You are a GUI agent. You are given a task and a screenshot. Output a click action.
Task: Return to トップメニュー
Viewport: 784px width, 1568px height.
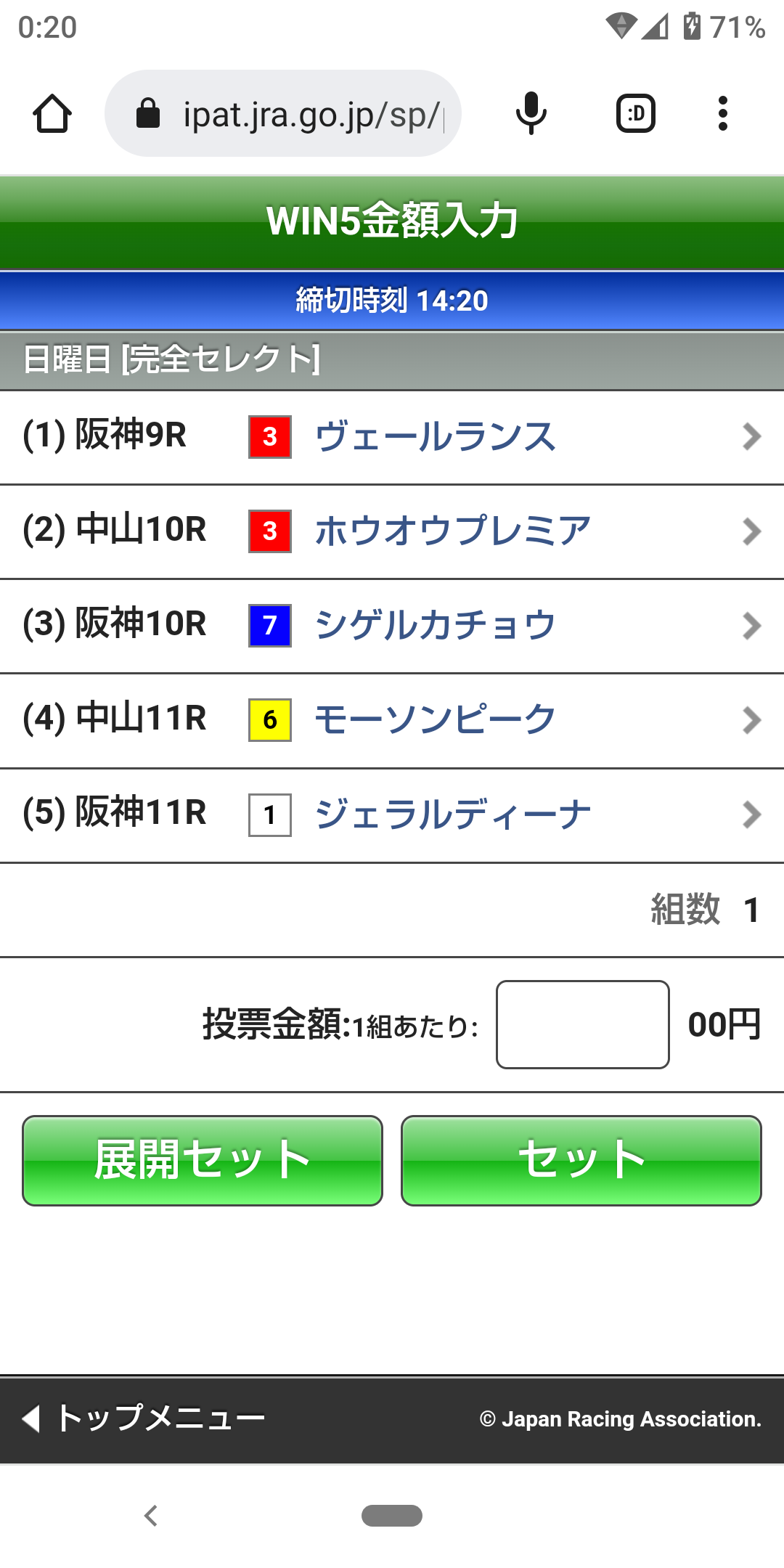145,1418
